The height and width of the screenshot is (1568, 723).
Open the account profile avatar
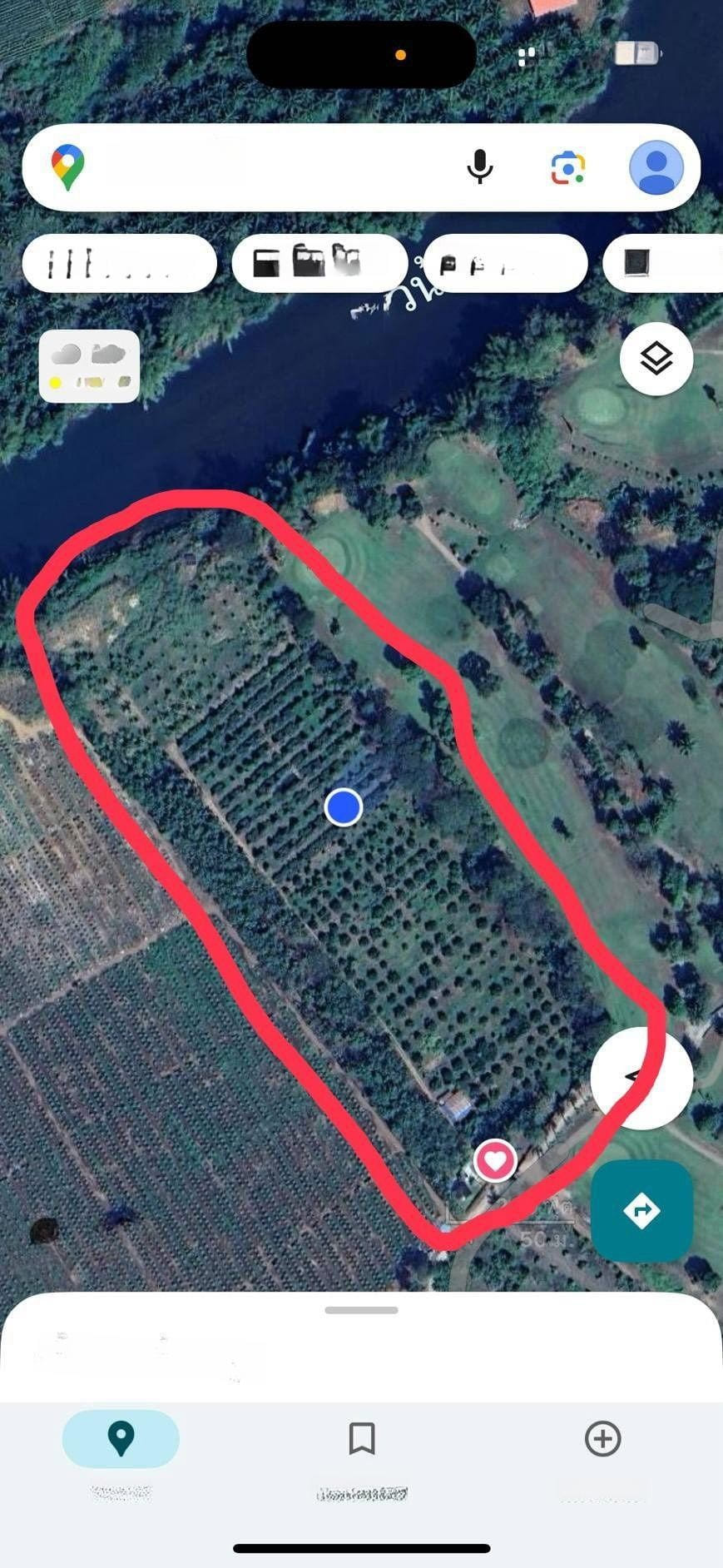coord(656,167)
